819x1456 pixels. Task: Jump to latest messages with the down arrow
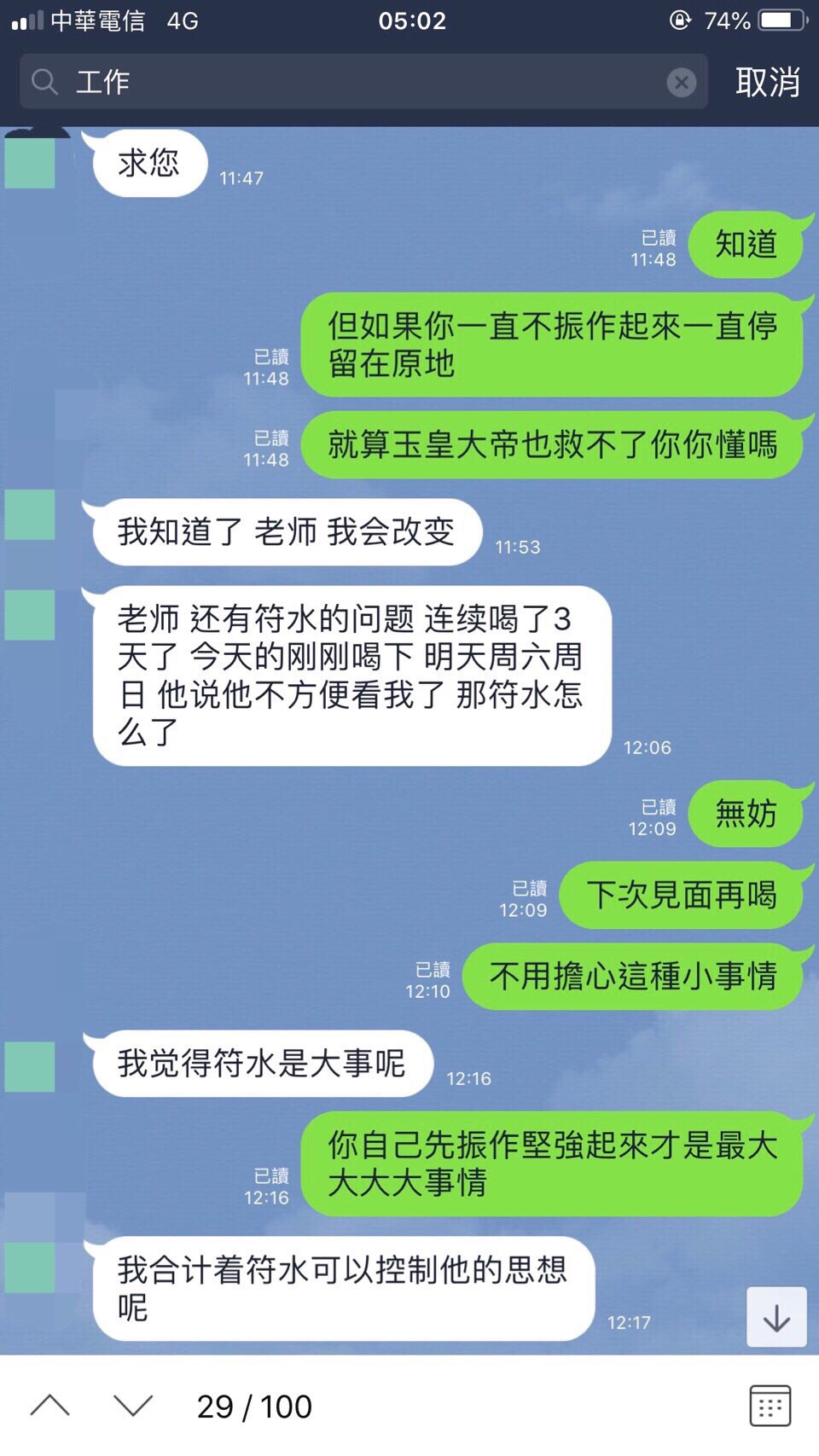776,1318
